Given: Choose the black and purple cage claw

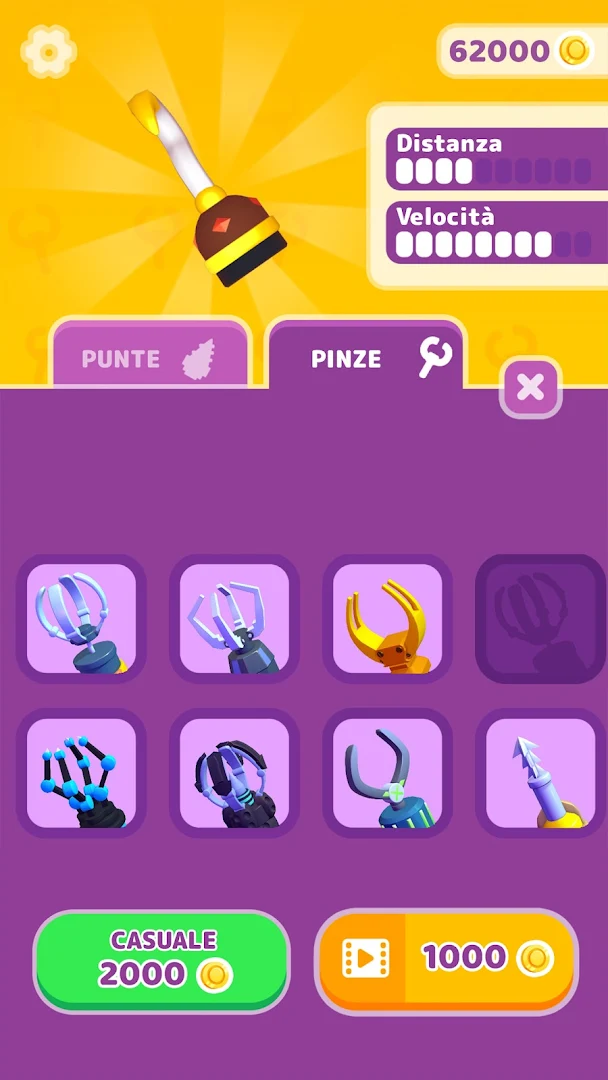Looking at the screenshot, I should 234,773.
